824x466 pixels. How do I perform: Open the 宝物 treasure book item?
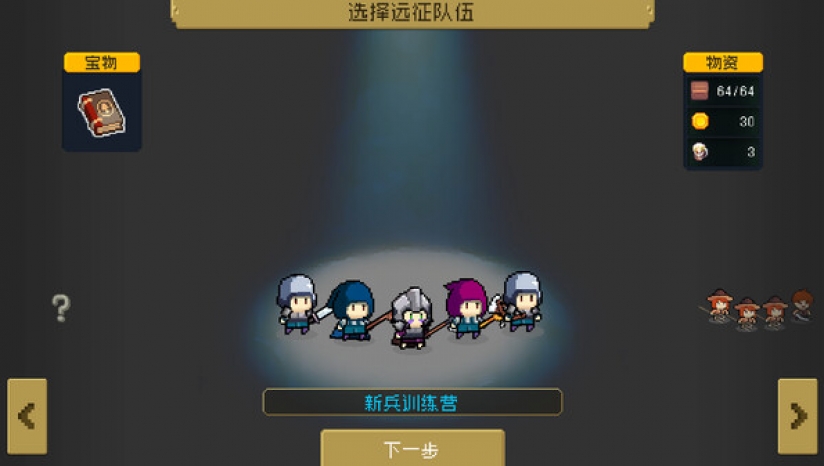click(101, 112)
